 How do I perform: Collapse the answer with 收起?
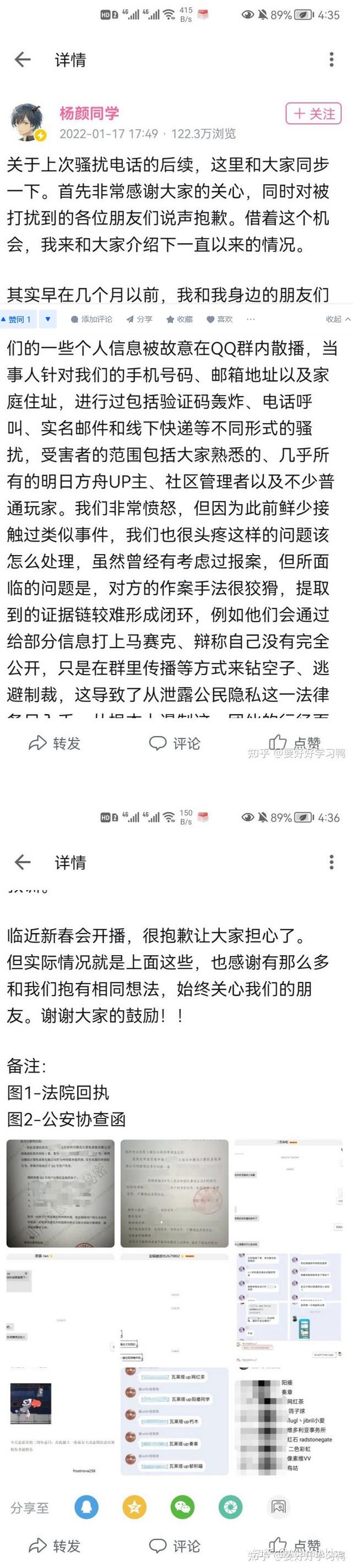pos(338,319)
